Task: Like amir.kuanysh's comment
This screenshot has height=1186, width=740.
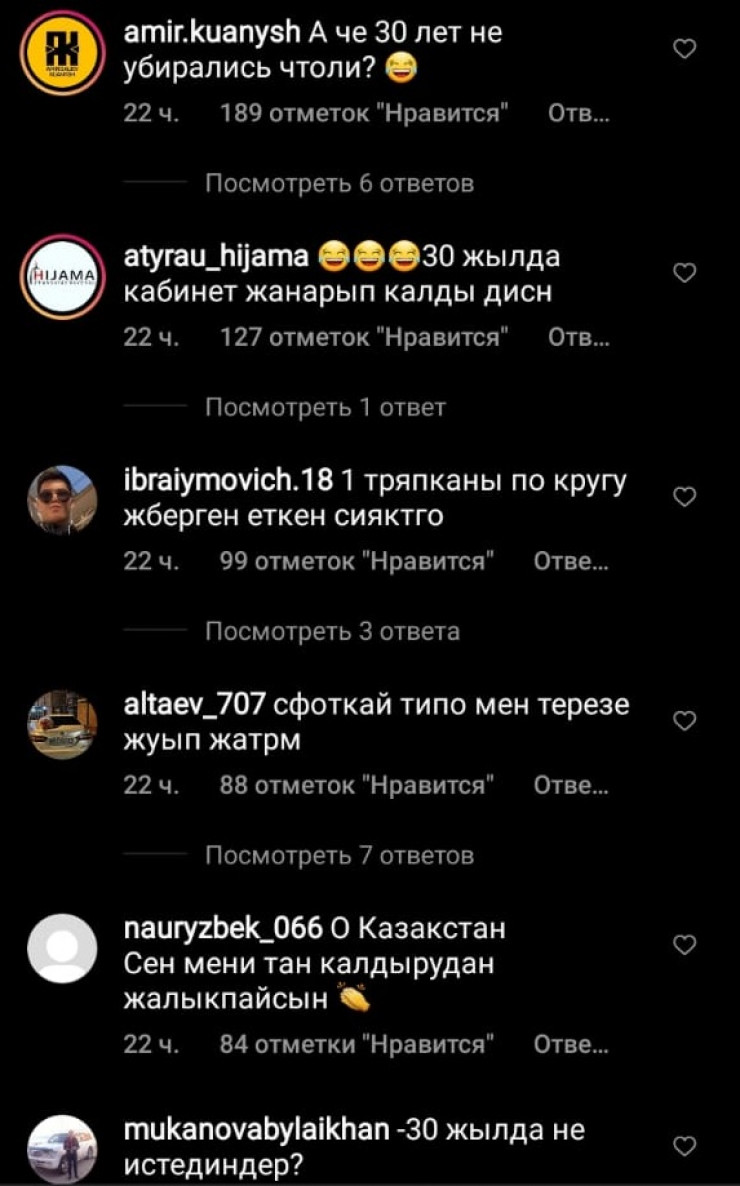Action: [685, 48]
